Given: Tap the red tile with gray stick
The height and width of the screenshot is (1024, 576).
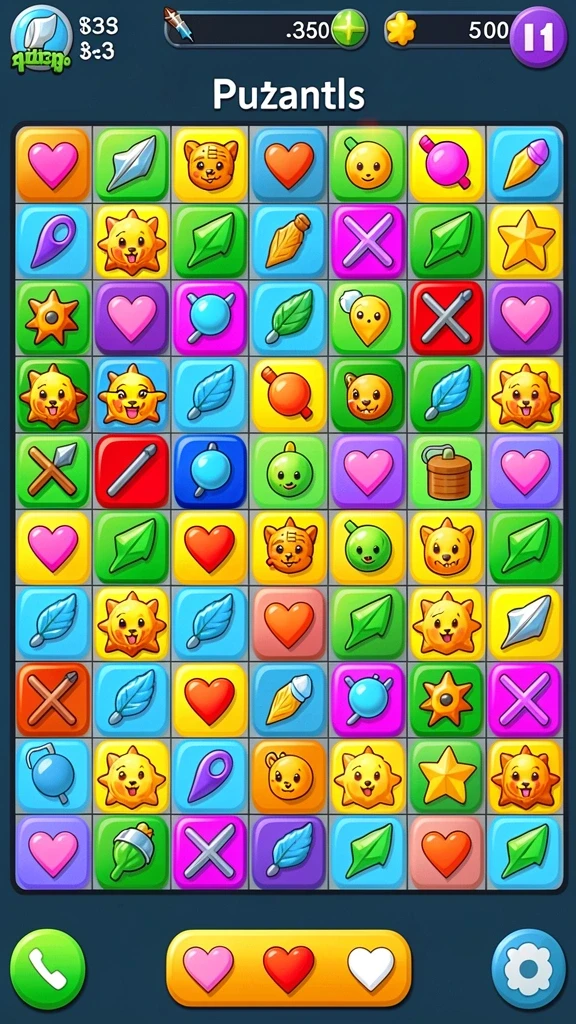Looking at the screenshot, I should point(132,471).
